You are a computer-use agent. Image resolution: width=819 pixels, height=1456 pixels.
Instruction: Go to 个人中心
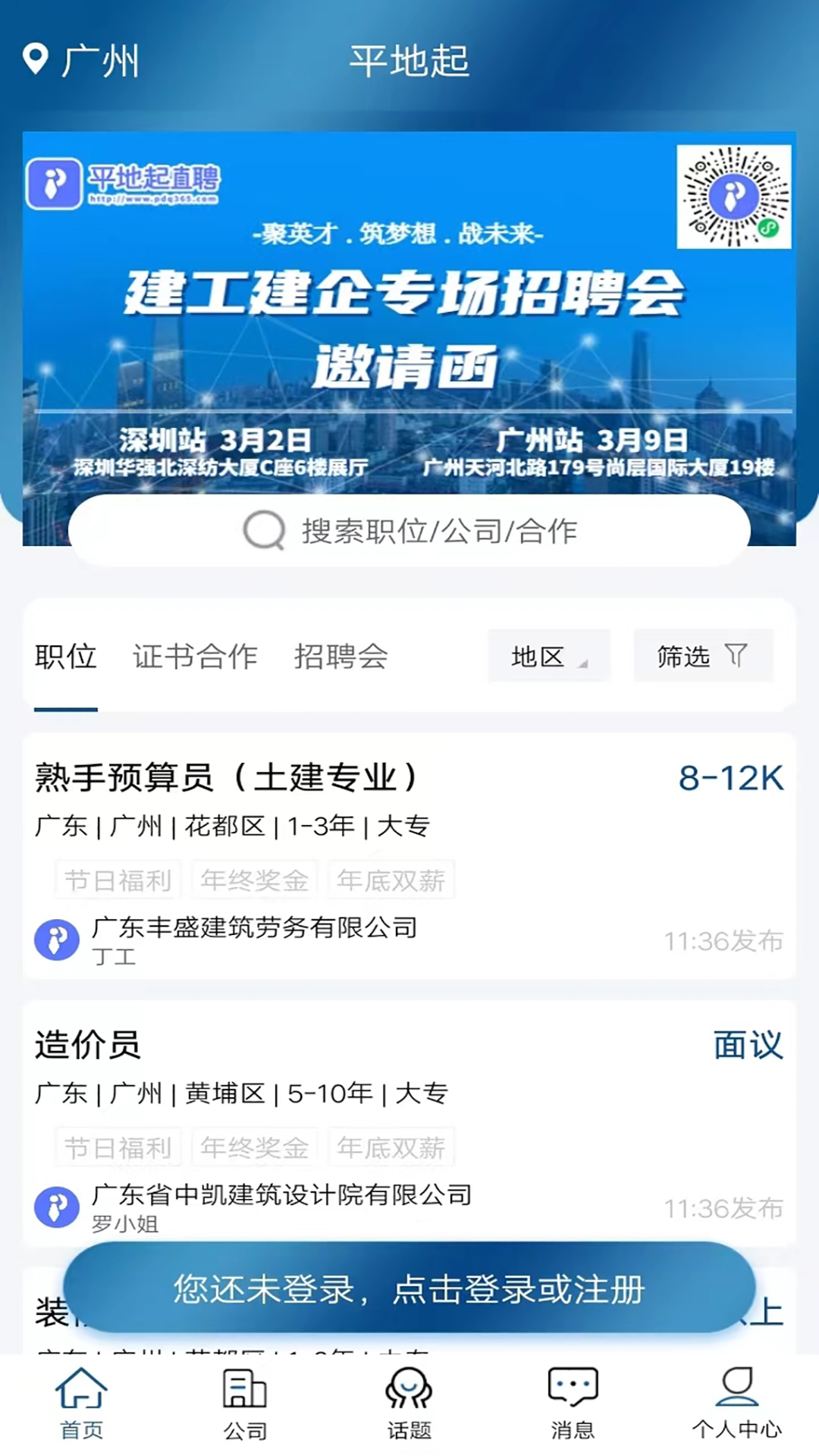[x=736, y=1404]
